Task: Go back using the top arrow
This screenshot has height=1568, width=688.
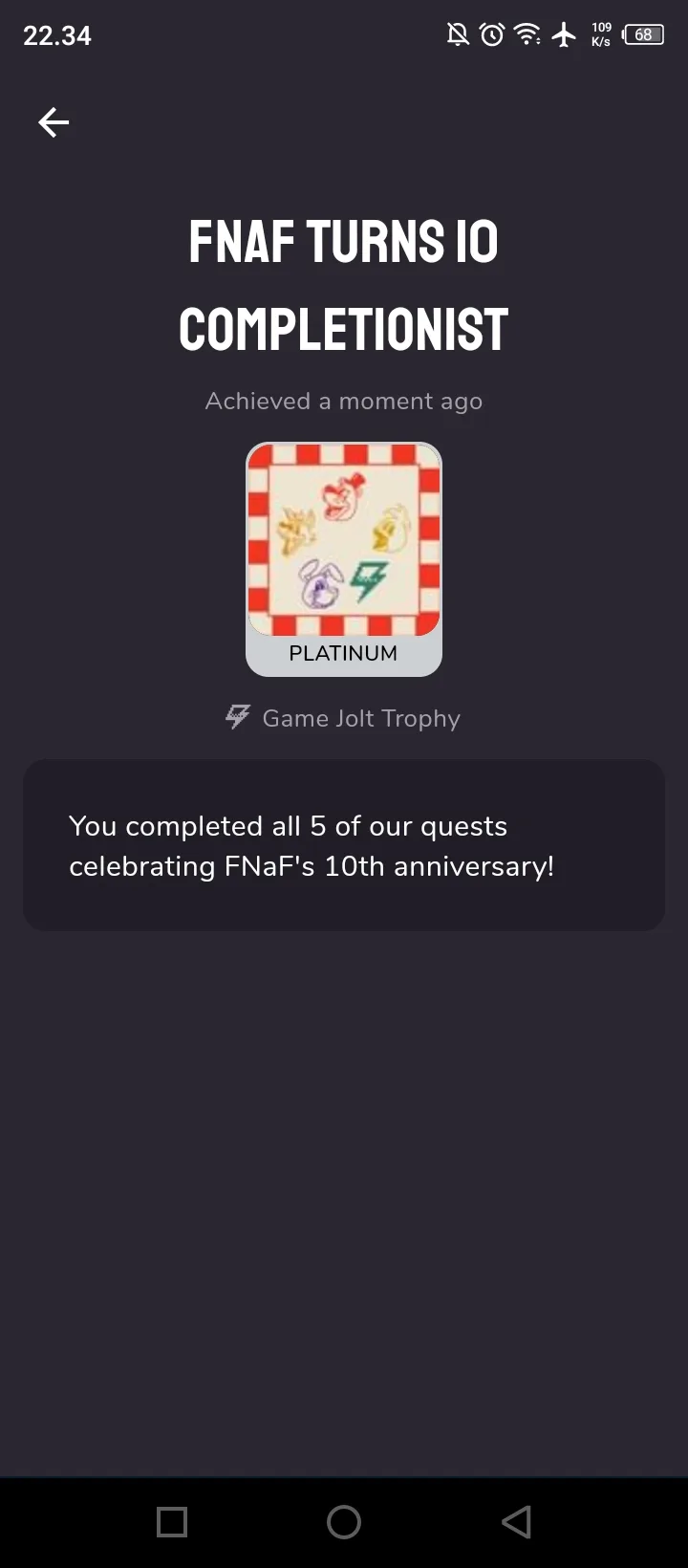Action: pos(54,122)
